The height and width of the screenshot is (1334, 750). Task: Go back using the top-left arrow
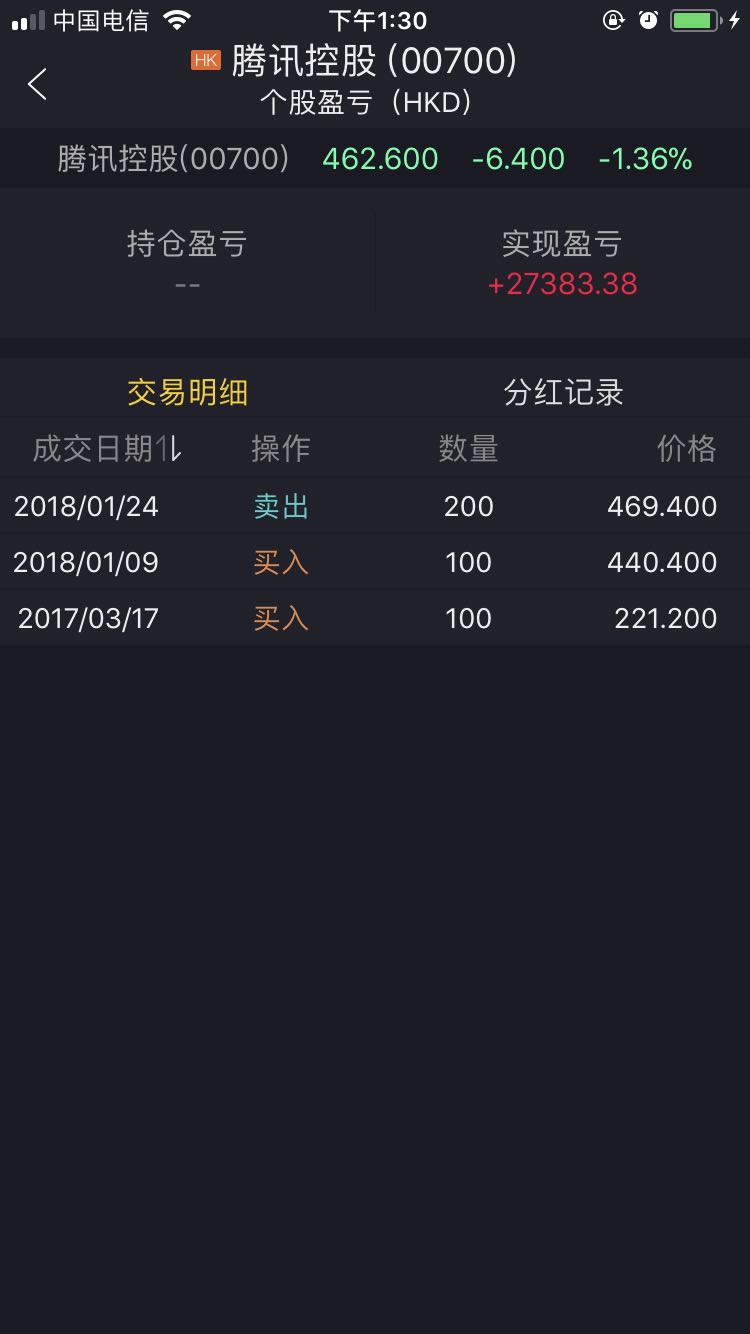[38, 84]
